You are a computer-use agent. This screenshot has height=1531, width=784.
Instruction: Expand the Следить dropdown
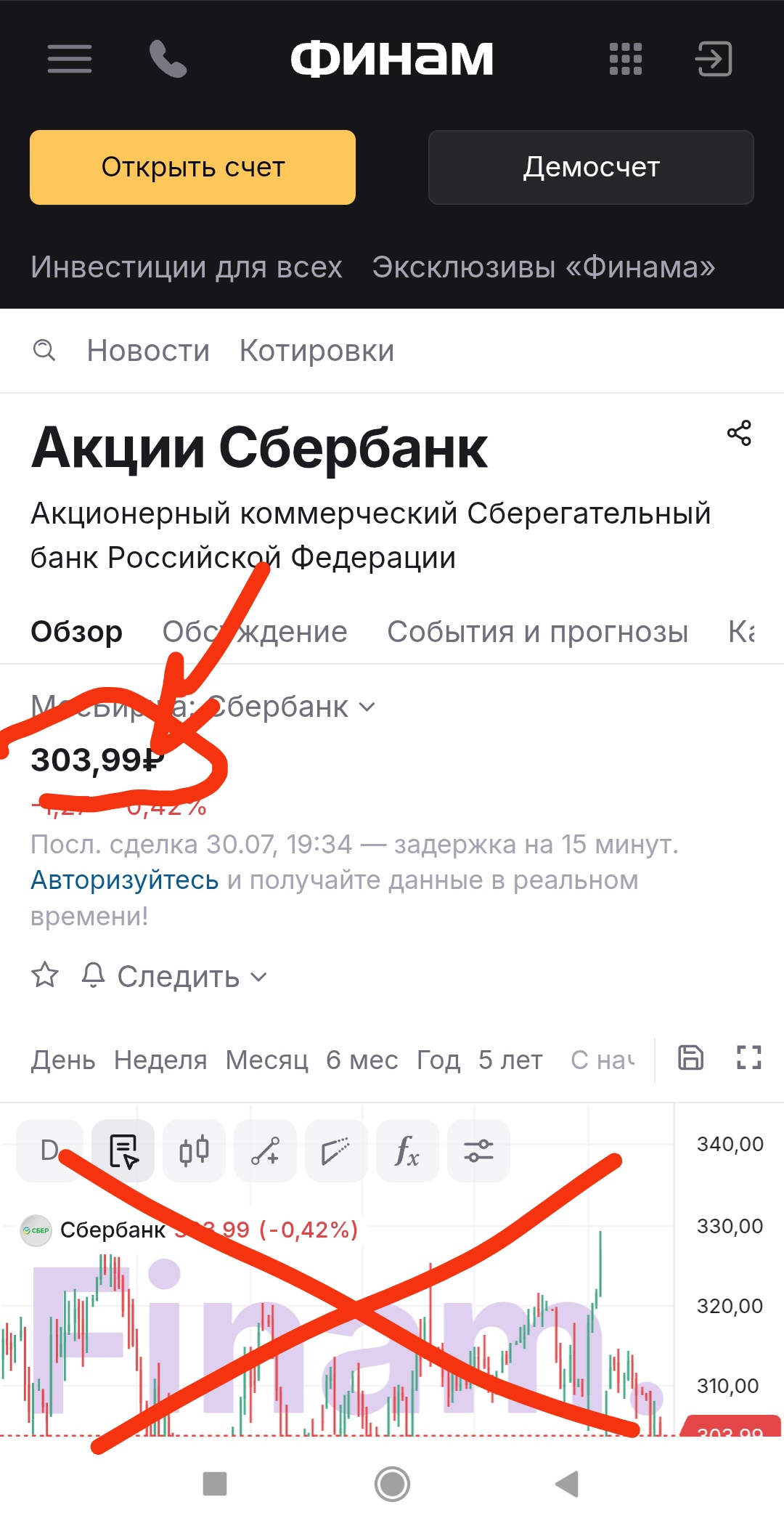coord(175,976)
